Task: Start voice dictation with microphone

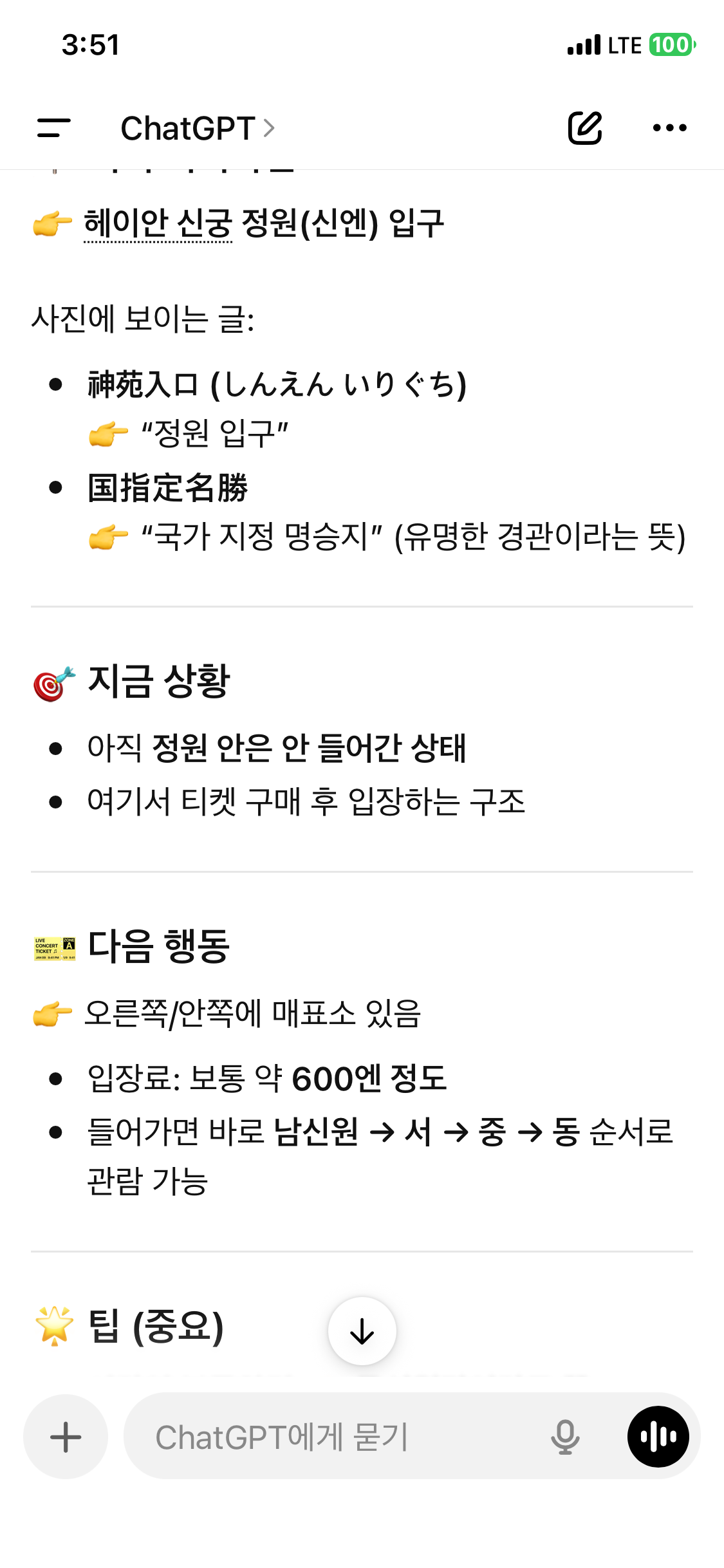Action: pos(565,1437)
